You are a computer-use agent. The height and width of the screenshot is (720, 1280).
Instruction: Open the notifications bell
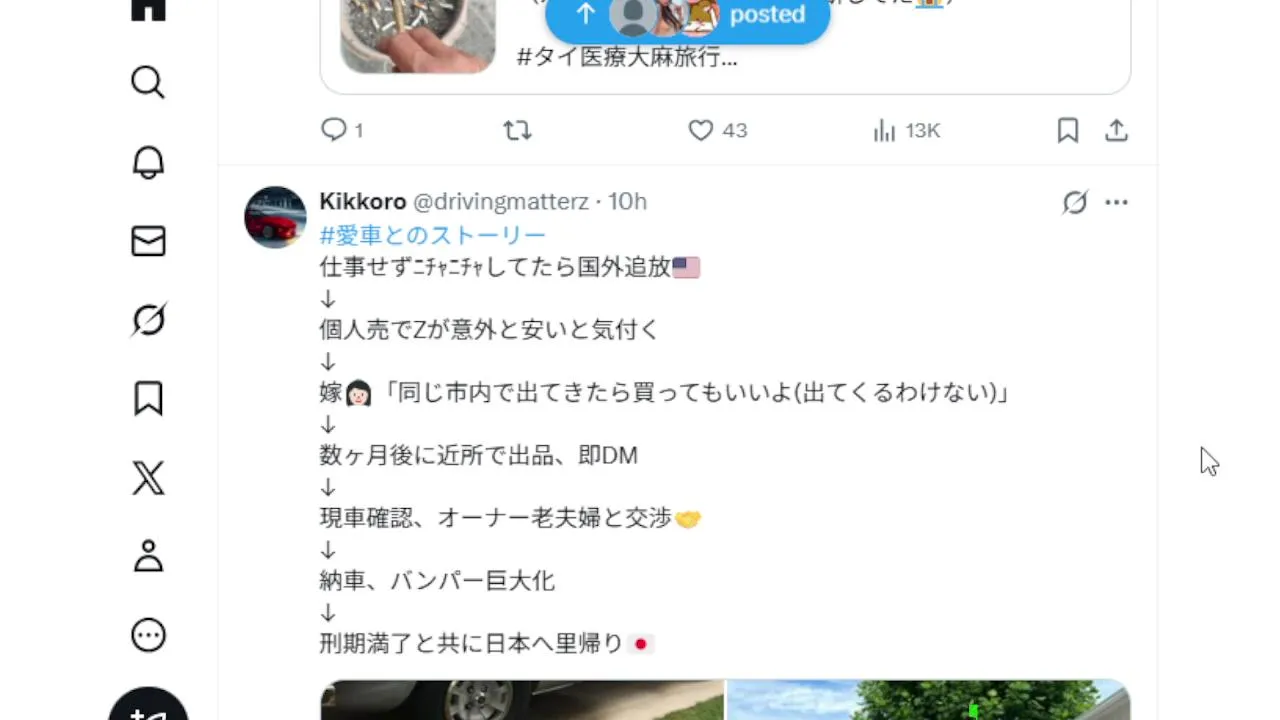(x=148, y=162)
